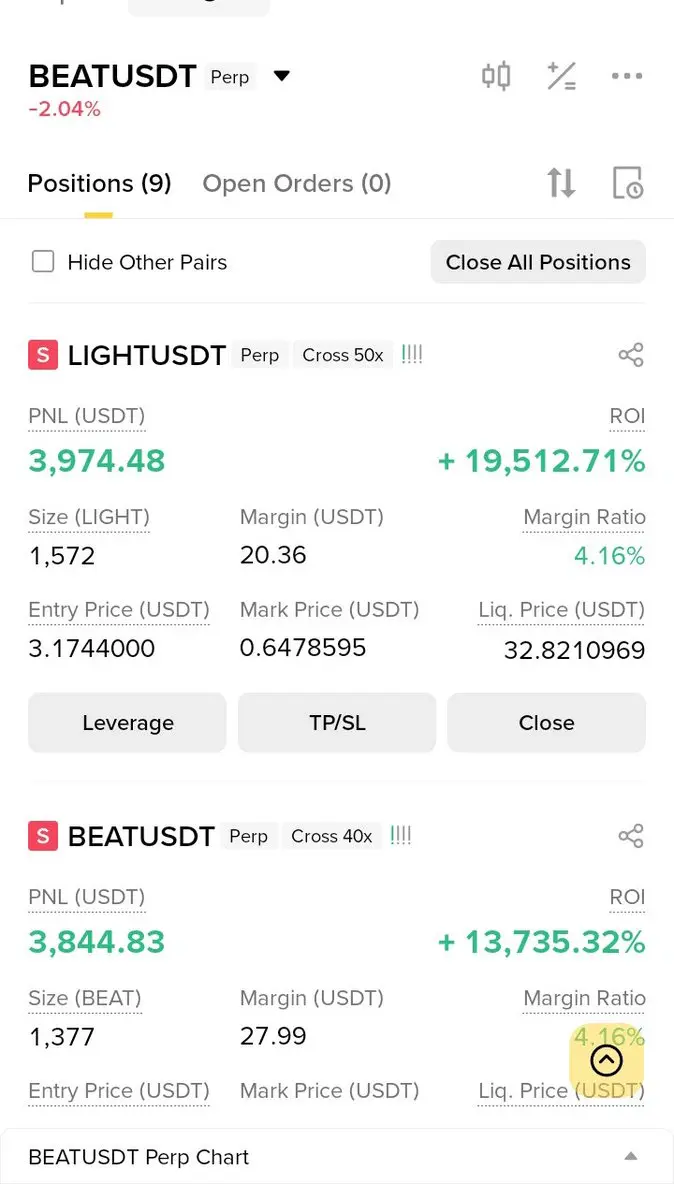Switch to the Positions tab
The height and width of the screenshot is (1199, 674).
click(x=99, y=184)
